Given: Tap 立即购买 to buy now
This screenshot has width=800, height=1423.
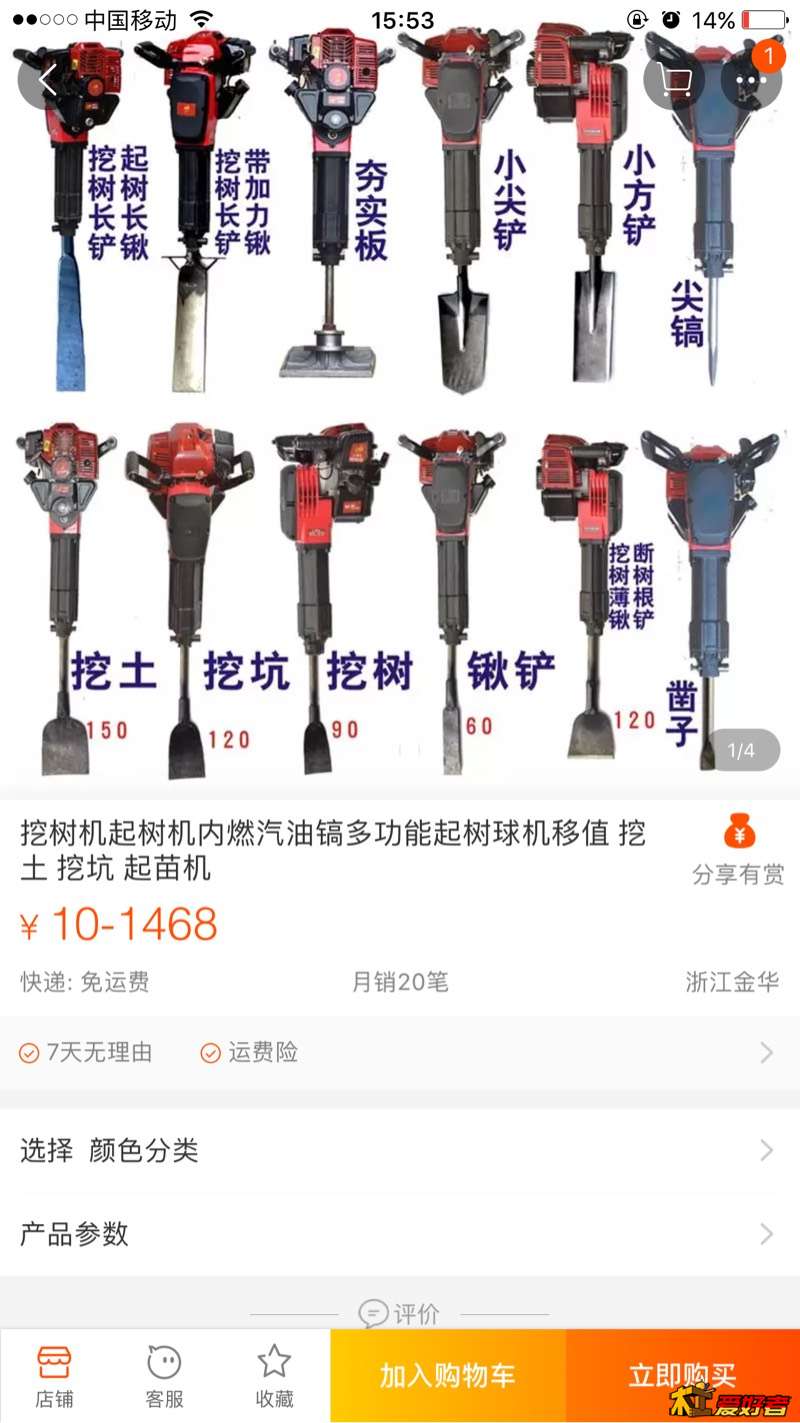Looking at the screenshot, I should (x=682, y=1376).
